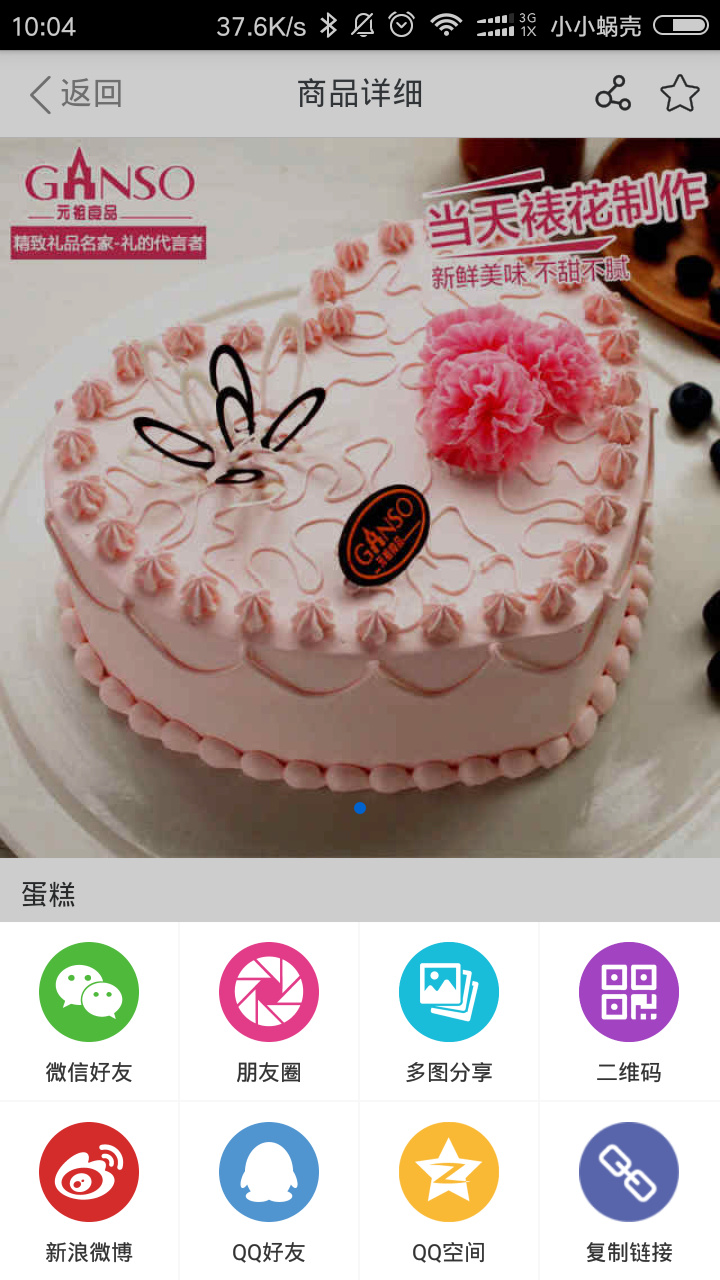Favorite this product with the star icon
The image size is (720, 1280).
(x=680, y=94)
